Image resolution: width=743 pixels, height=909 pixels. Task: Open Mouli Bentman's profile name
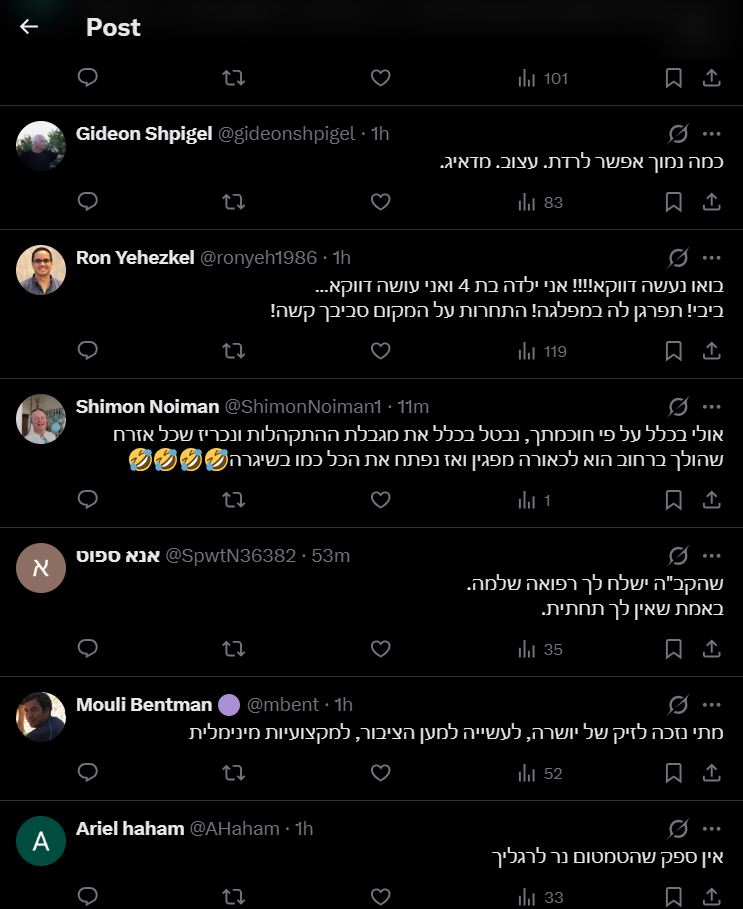pos(144,704)
